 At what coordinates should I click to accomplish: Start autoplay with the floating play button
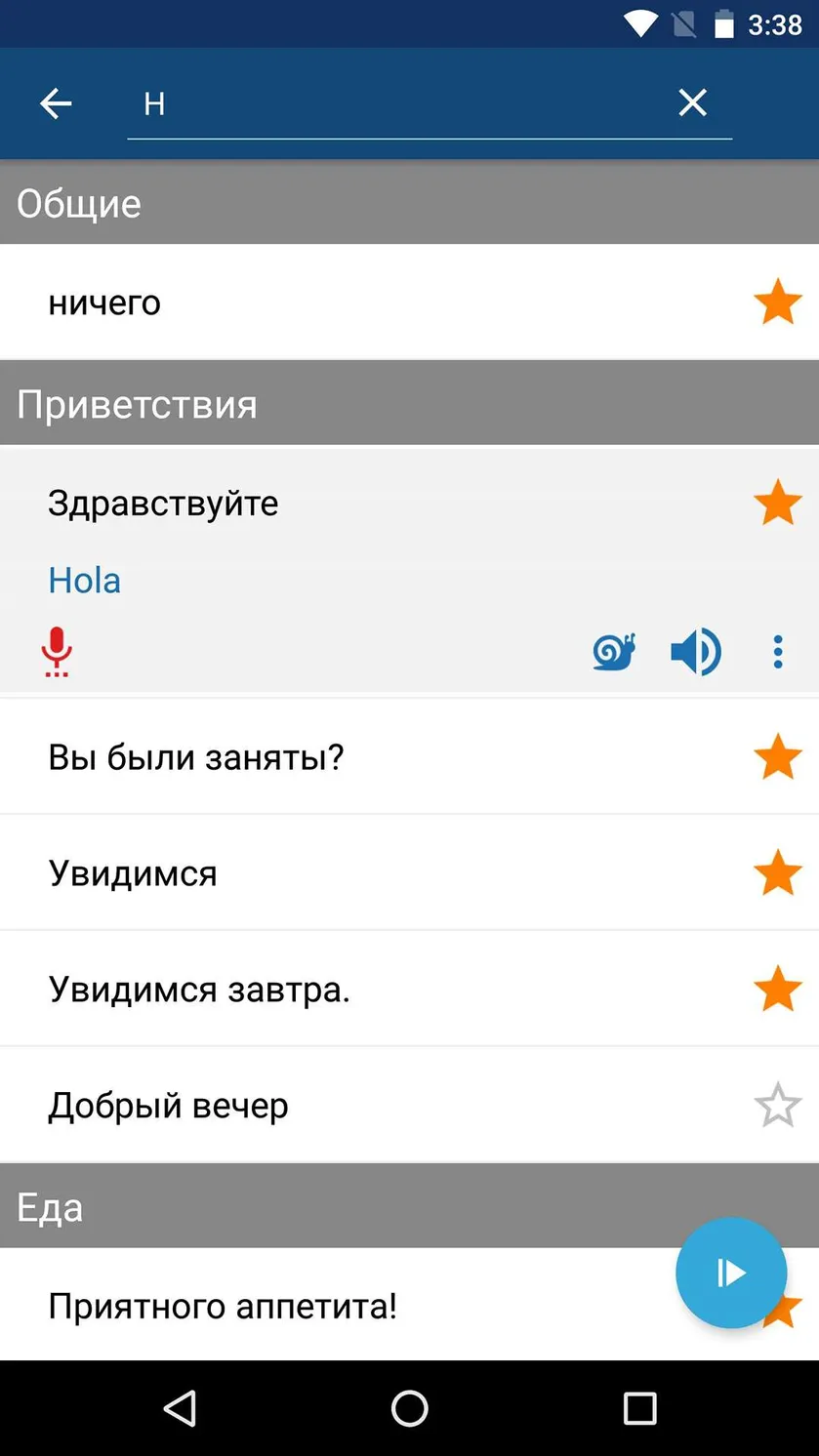(x=731, y=1273)
